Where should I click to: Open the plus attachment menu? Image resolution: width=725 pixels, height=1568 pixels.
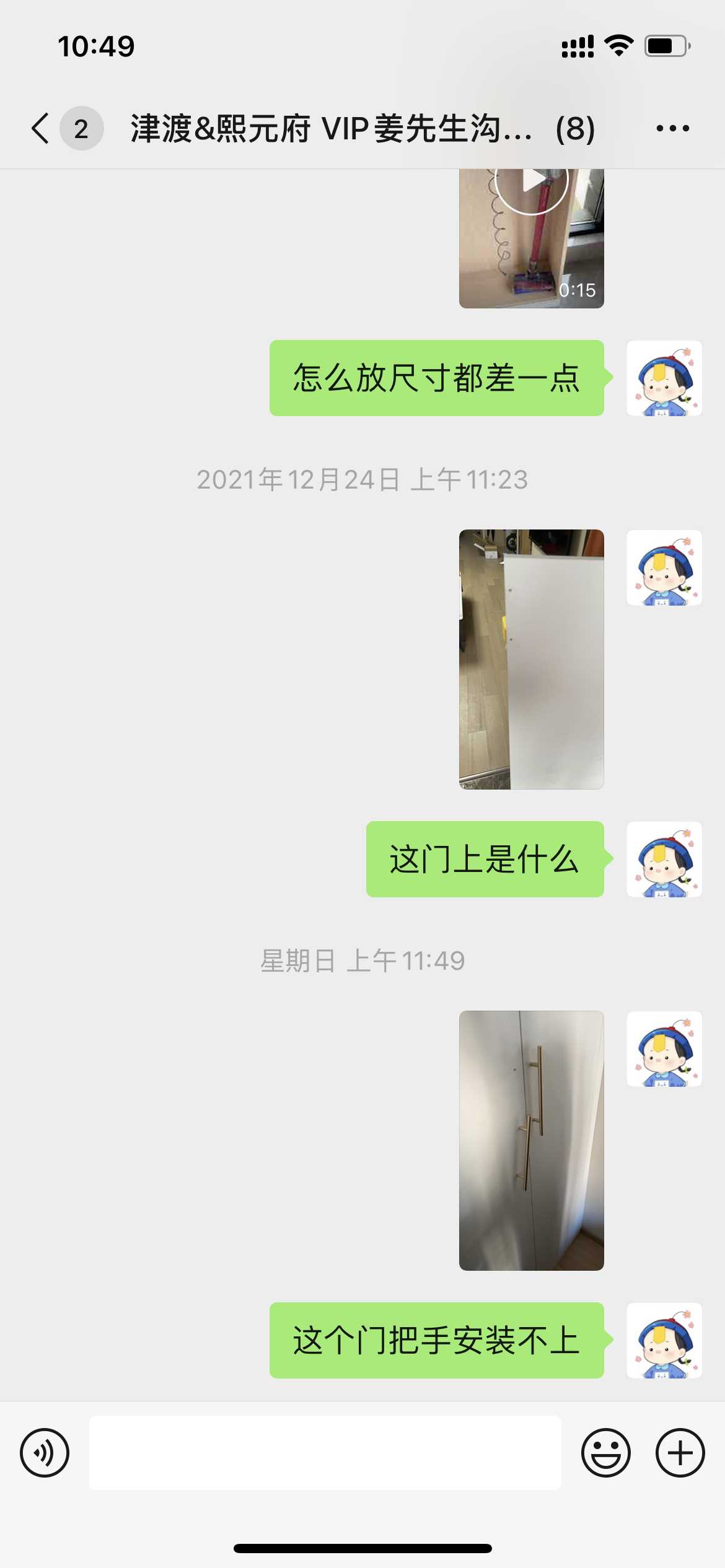[680, 1452]
